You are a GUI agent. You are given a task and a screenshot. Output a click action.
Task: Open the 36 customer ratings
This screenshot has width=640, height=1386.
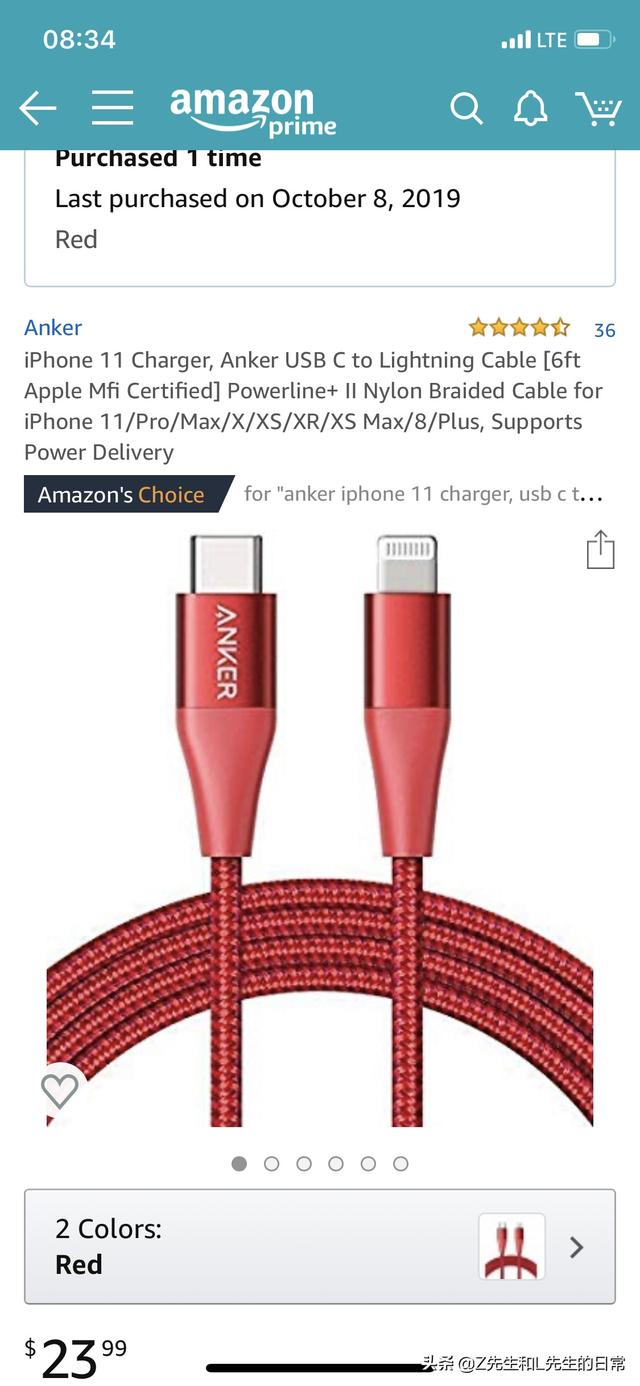pyautogui.click(x=604, y=330)
